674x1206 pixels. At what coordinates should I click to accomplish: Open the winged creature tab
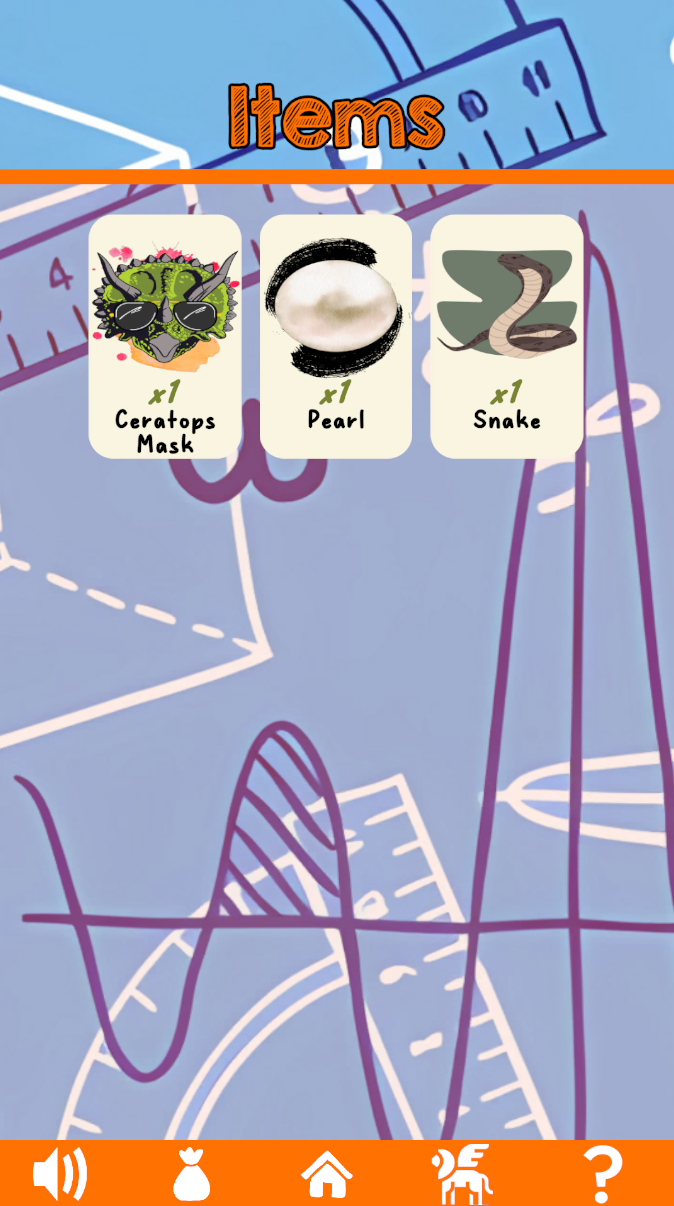tap(462, 1173)
